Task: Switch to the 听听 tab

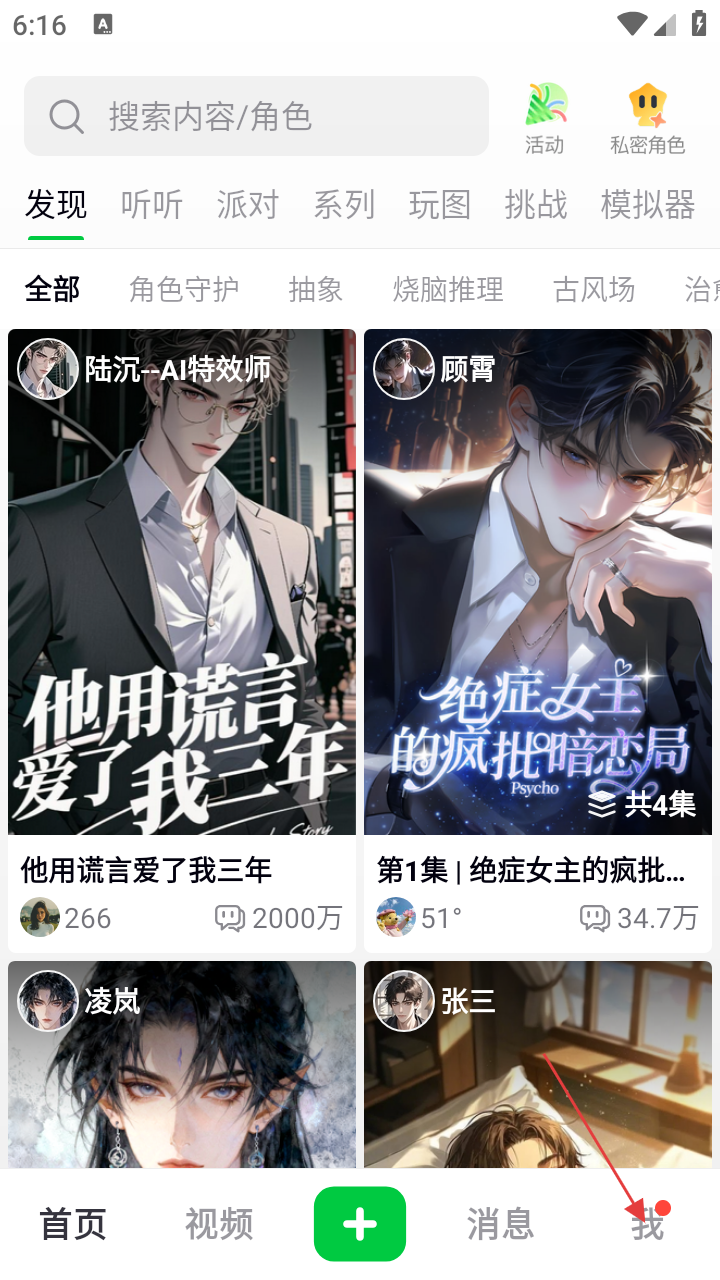Action: (x=152, y=205)
